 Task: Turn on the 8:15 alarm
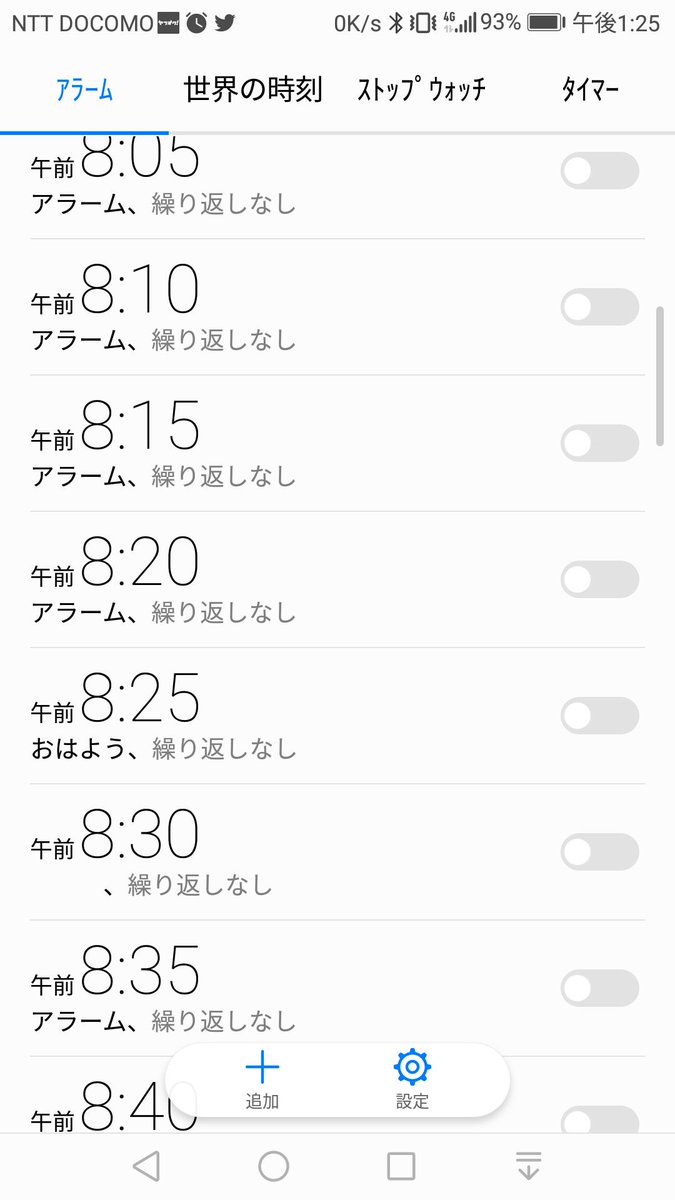click(600, 443)
